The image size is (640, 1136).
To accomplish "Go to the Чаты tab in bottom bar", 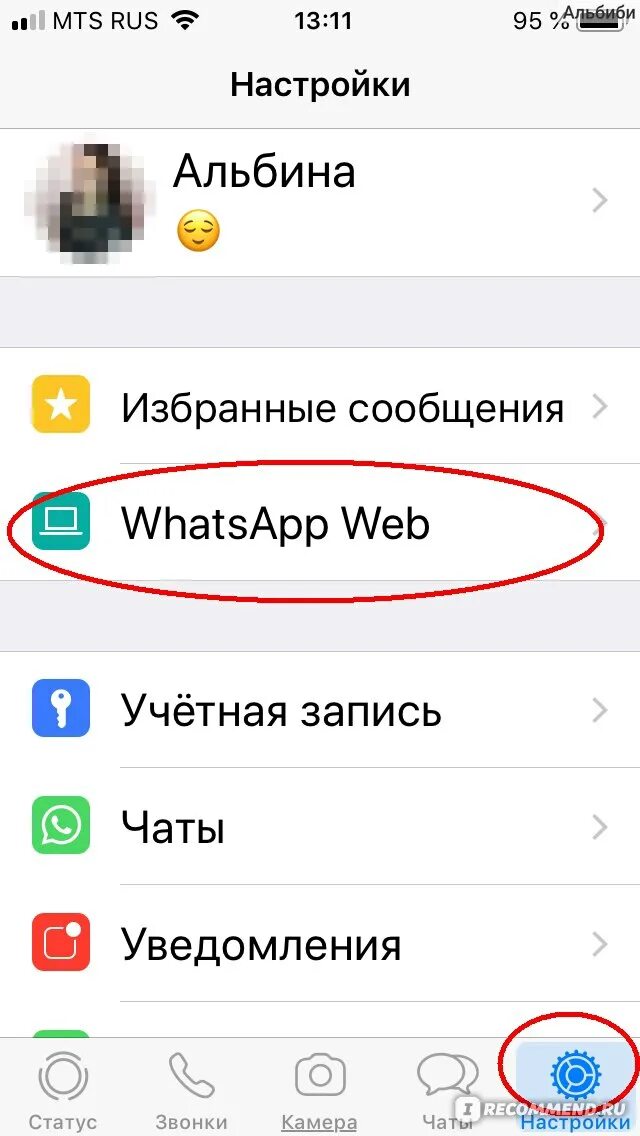I will point(447,1087).
